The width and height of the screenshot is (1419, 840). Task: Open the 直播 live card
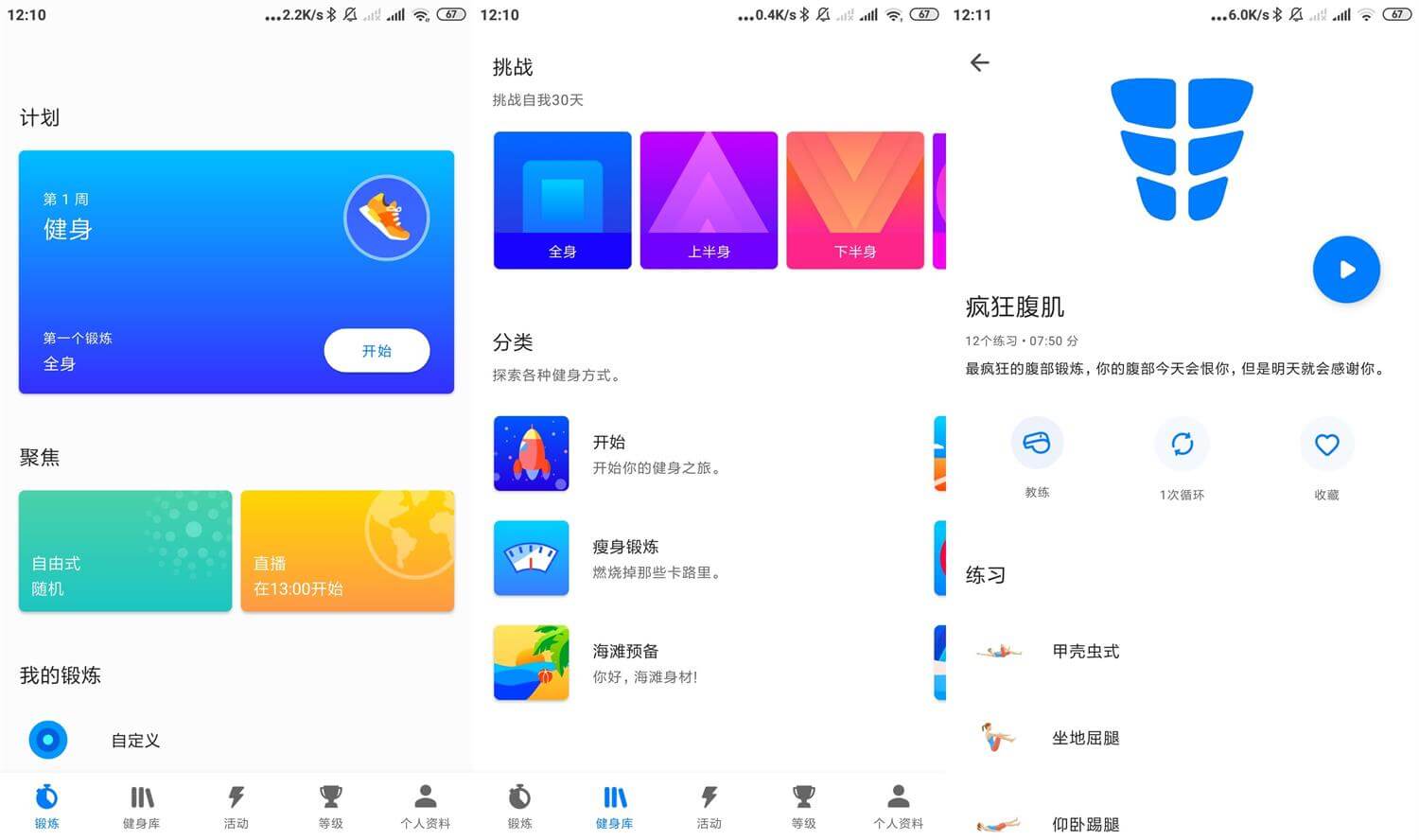point(347,551)
